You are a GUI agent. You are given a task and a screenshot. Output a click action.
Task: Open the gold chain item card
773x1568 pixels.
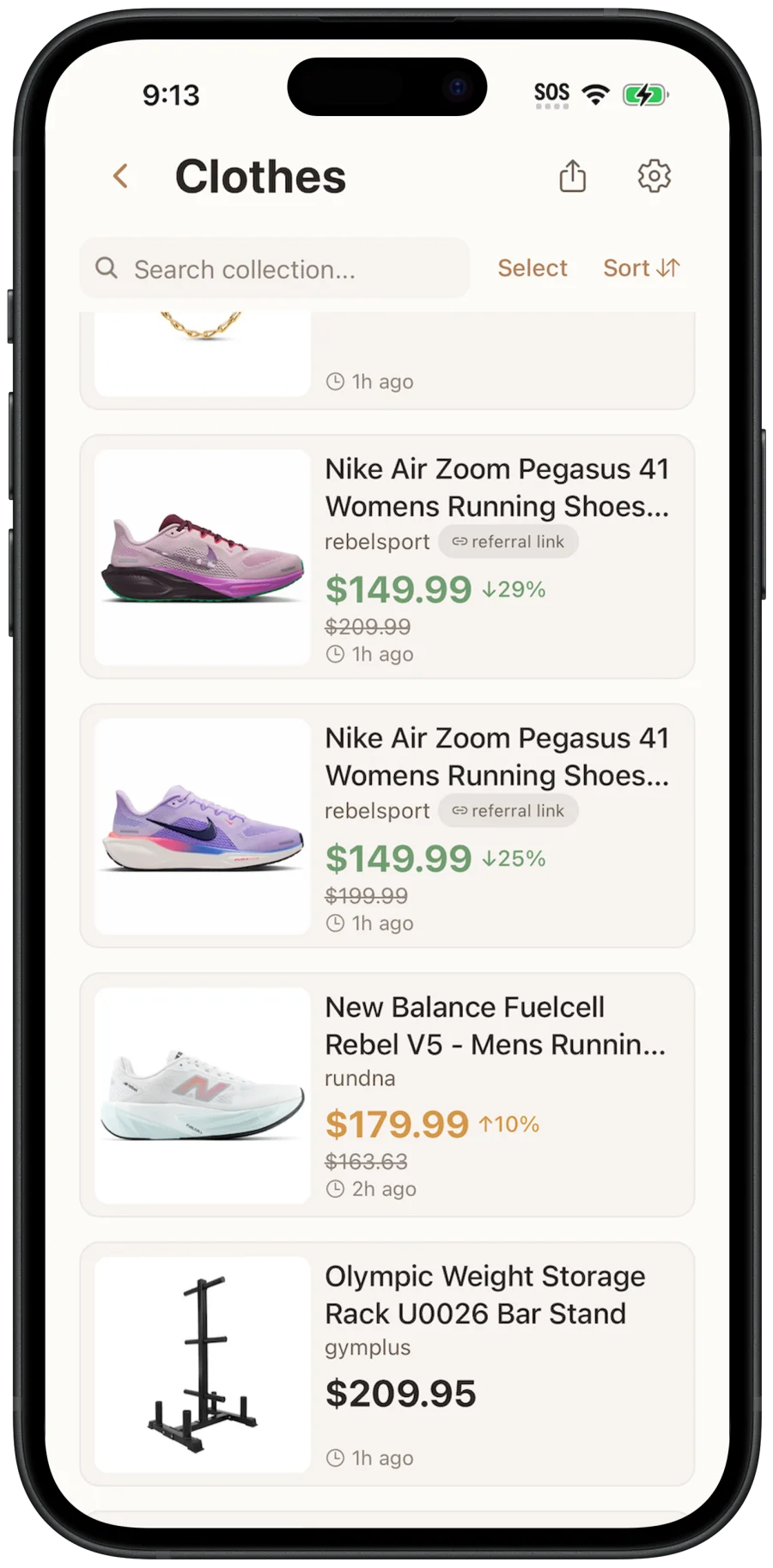(386, 361)
